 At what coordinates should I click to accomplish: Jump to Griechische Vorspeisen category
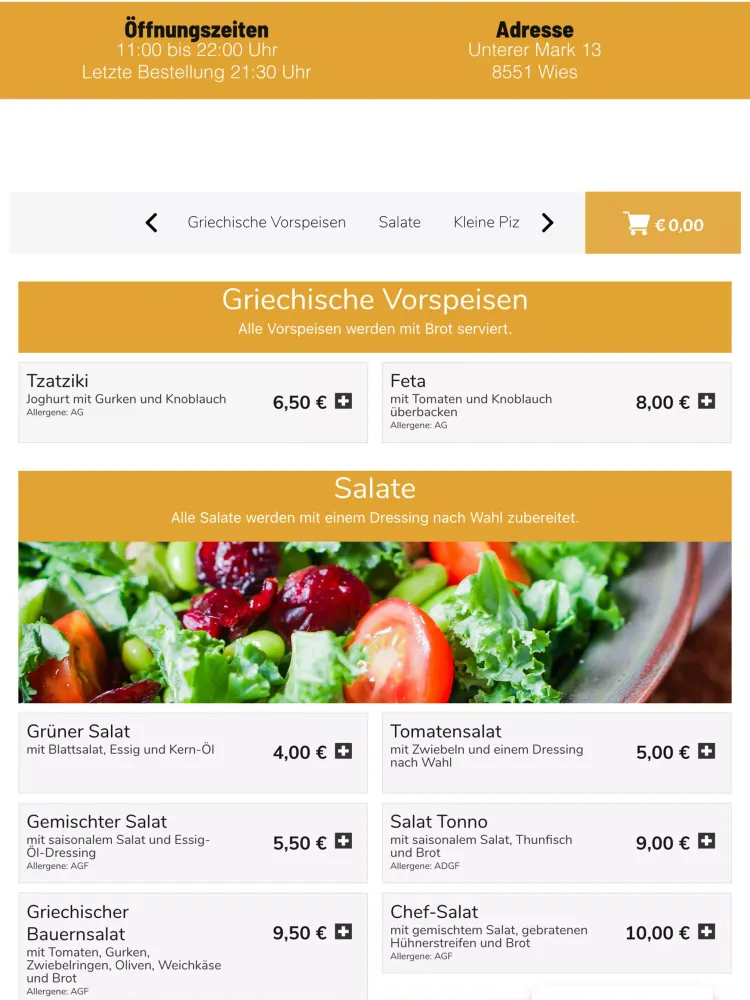click(x=267, y=223)
